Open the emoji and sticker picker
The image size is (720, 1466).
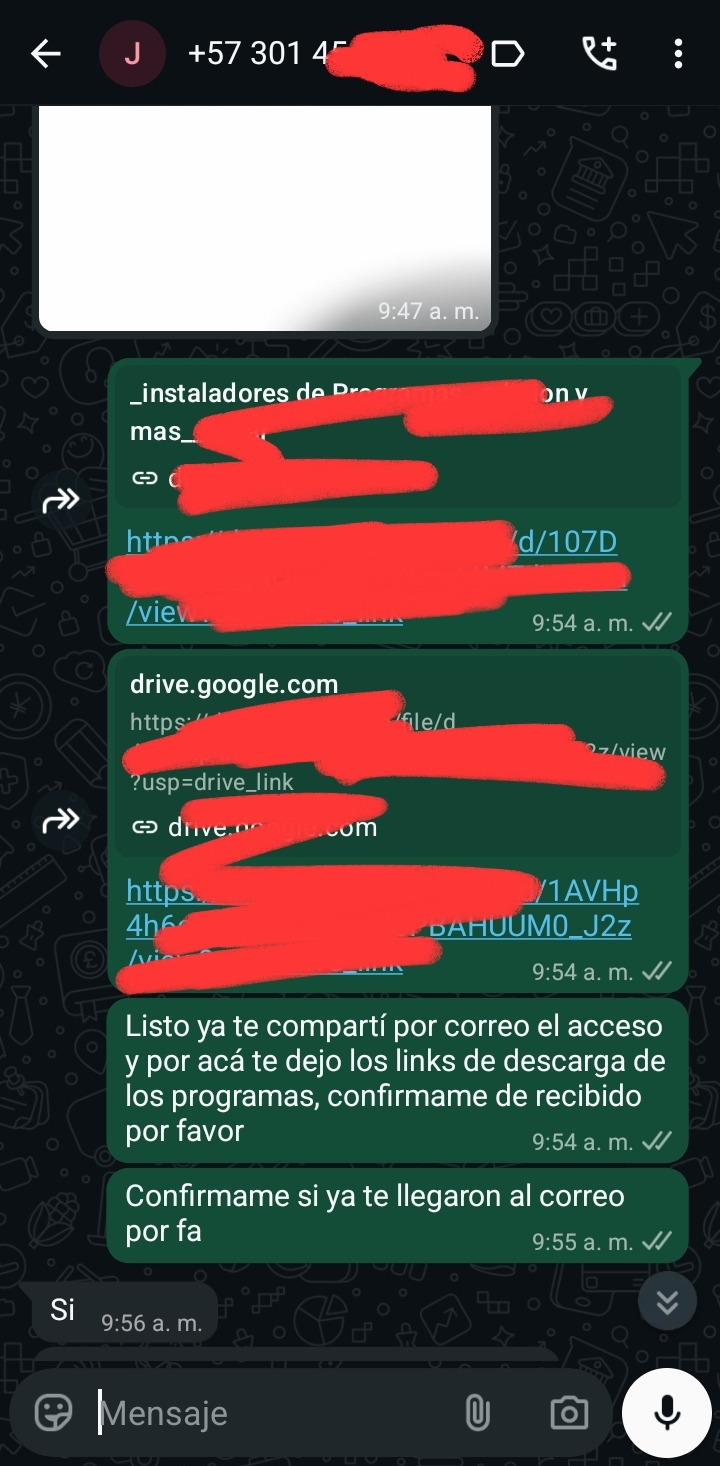[54, 1412]
